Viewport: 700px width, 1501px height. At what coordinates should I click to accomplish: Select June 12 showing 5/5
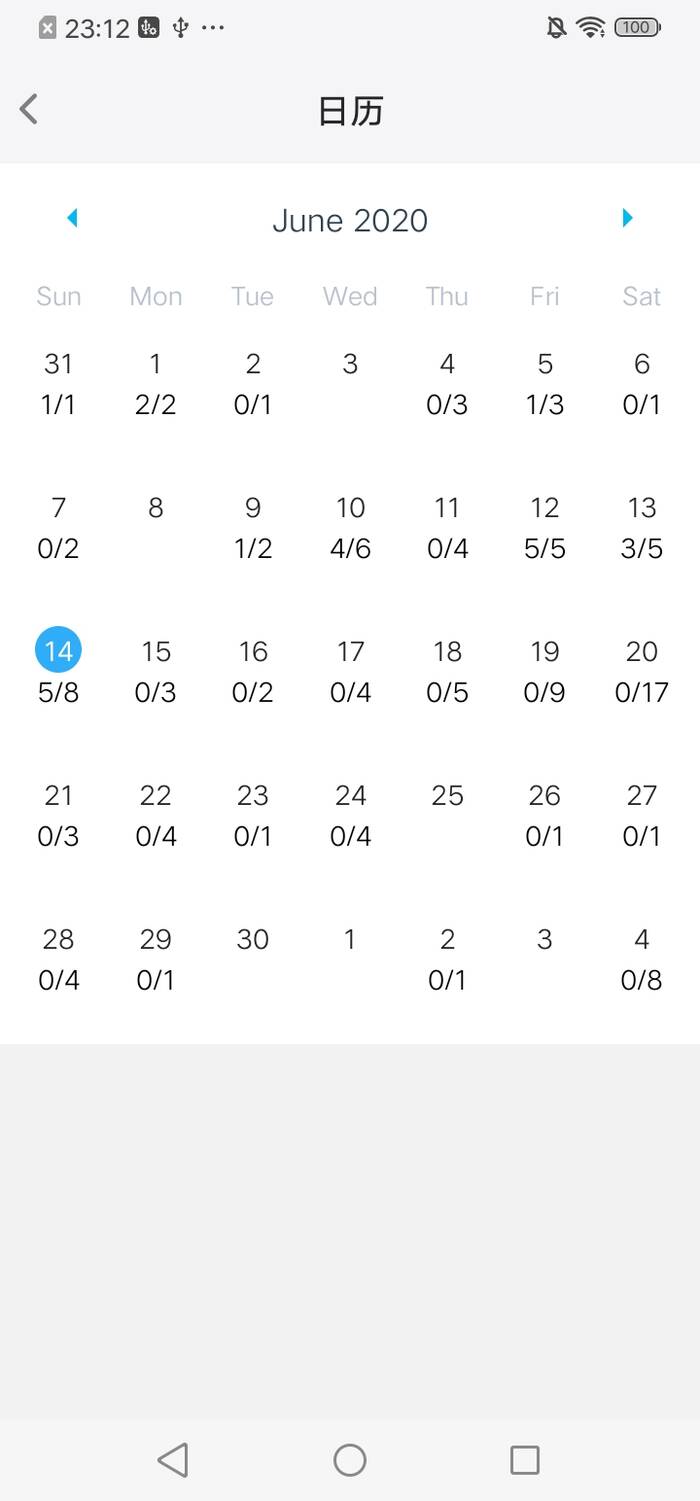(x=544, y=527)
